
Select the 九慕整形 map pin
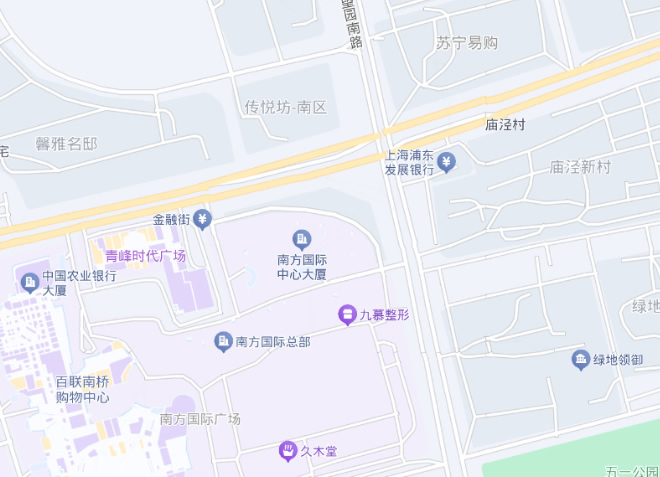(347, 315)
